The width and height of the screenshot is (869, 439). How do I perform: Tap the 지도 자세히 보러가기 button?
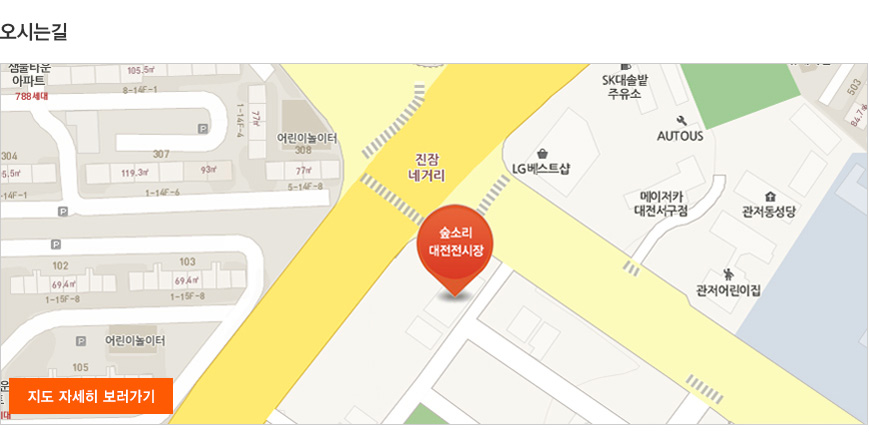click(91, 396)
